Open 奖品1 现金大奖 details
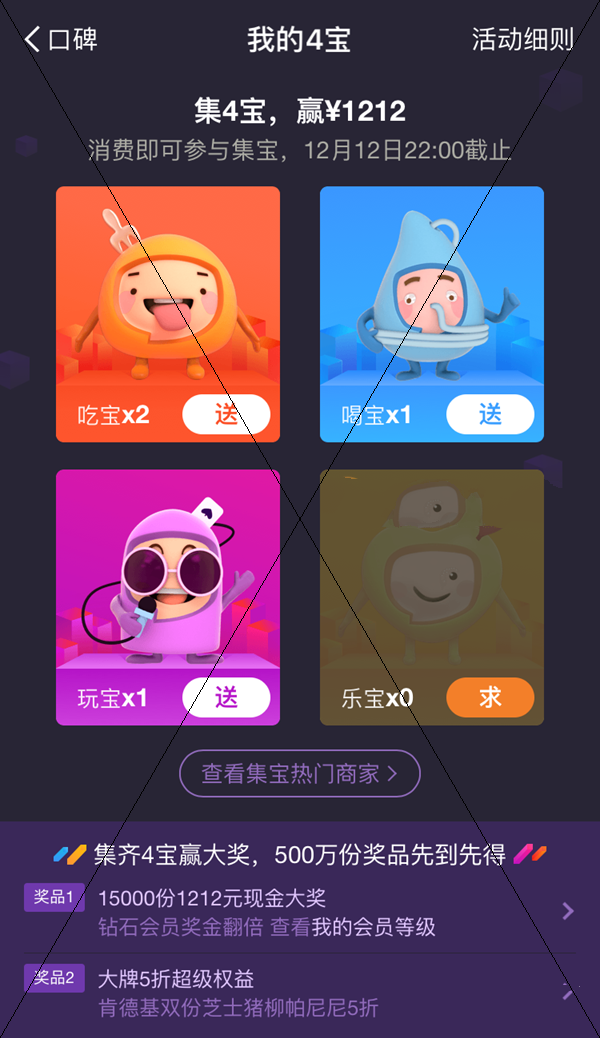Screen dimensions: 600x1038 tap(300, 912)
